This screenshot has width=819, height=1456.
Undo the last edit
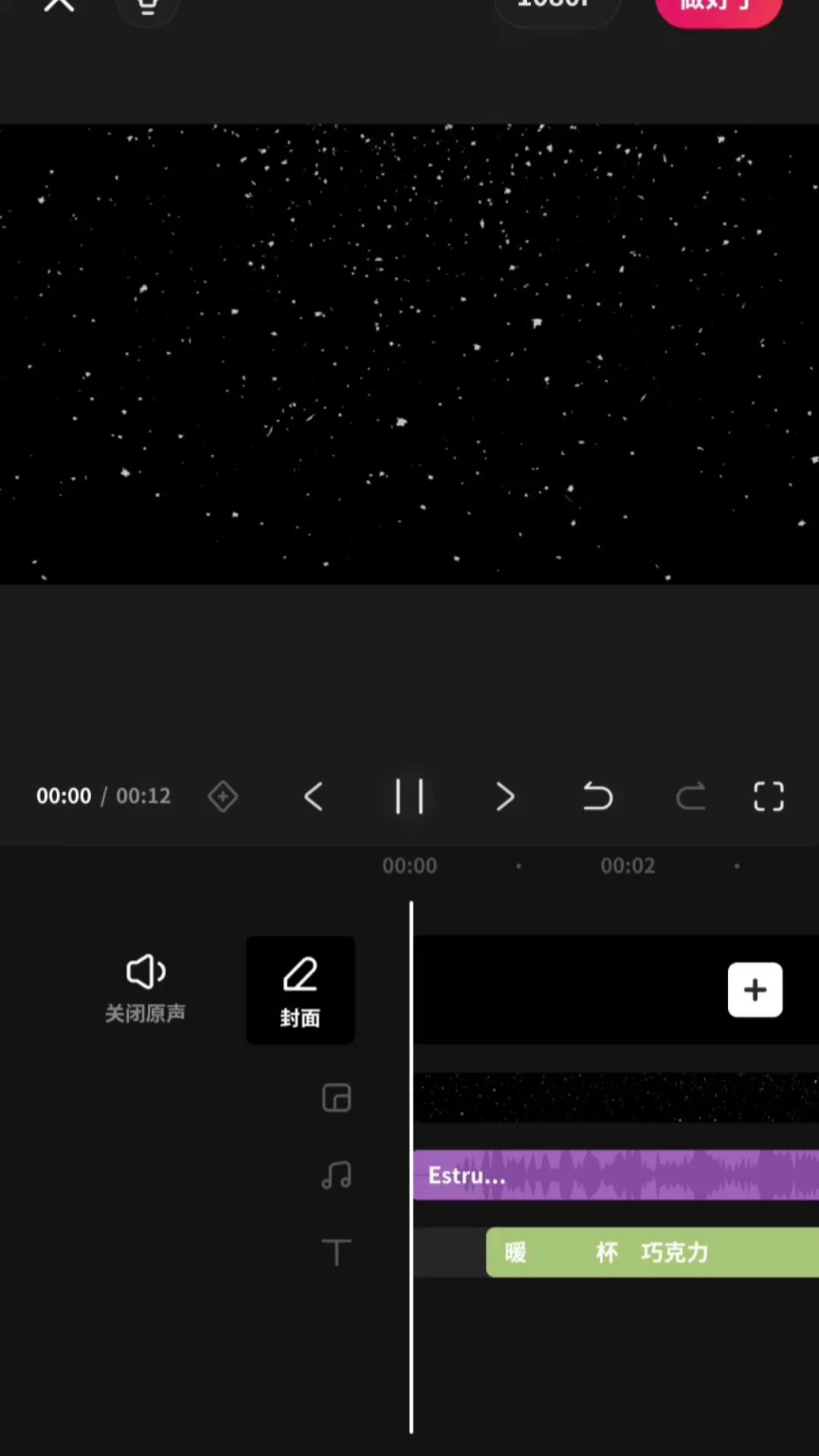tap(598, 797)
